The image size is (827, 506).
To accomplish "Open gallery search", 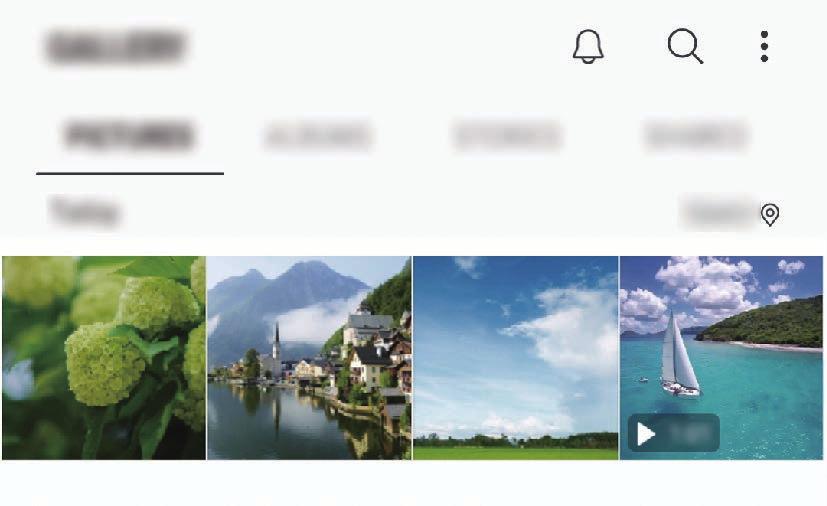I will tap(685, 46).
